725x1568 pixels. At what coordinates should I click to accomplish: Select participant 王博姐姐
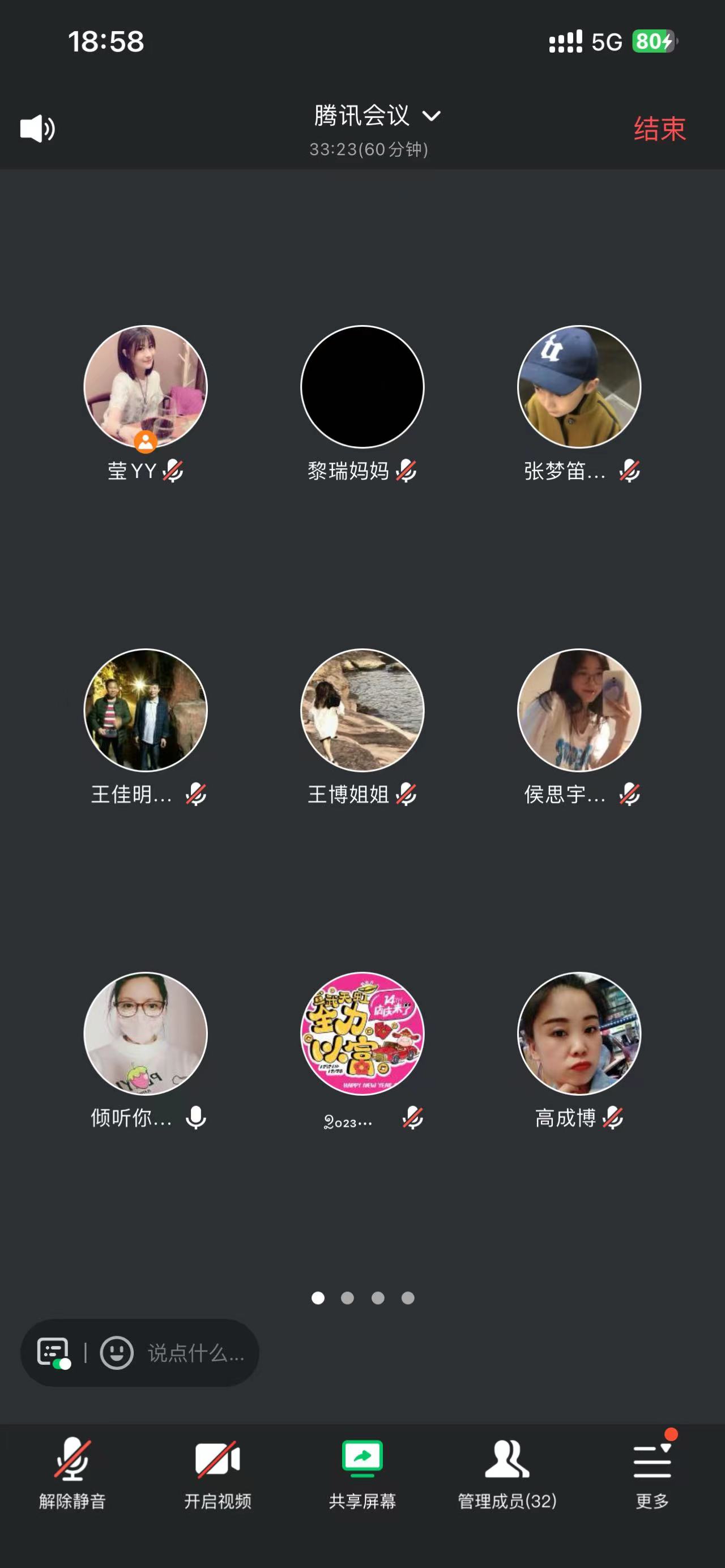click(362, 710)
